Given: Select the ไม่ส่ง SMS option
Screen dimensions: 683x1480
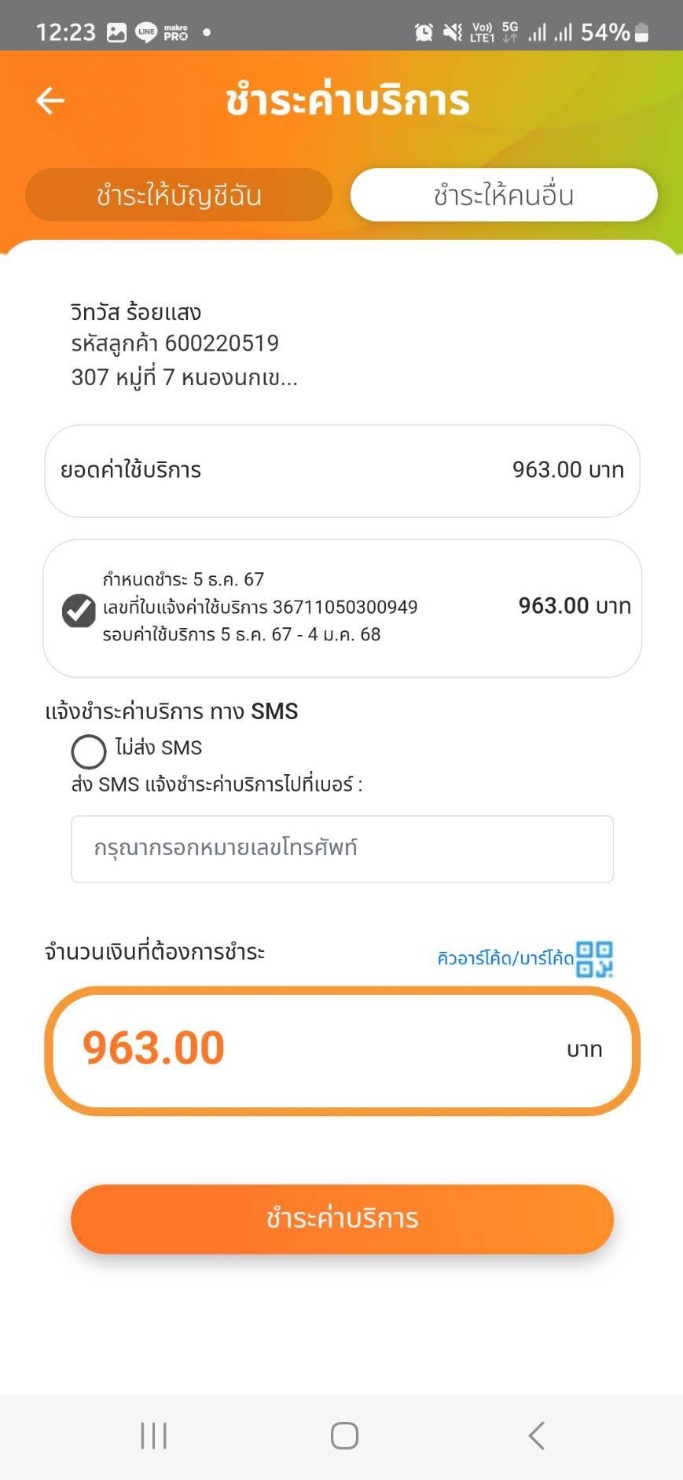Looking at the screenshot, I should coord(89,752).
